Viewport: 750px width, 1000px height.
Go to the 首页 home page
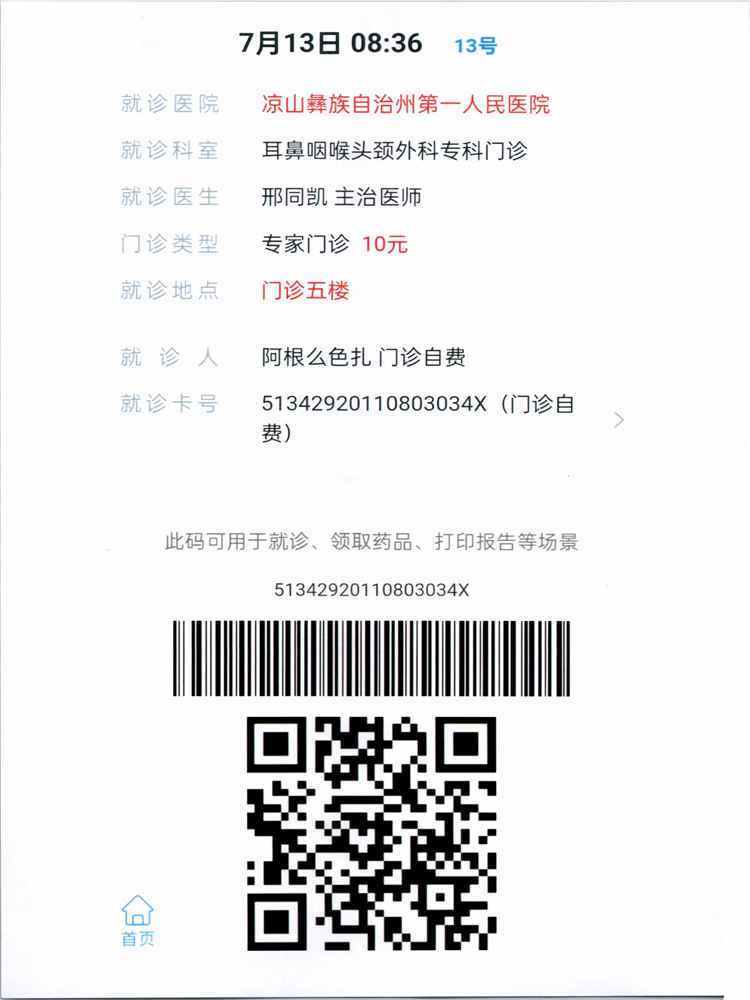138,921
